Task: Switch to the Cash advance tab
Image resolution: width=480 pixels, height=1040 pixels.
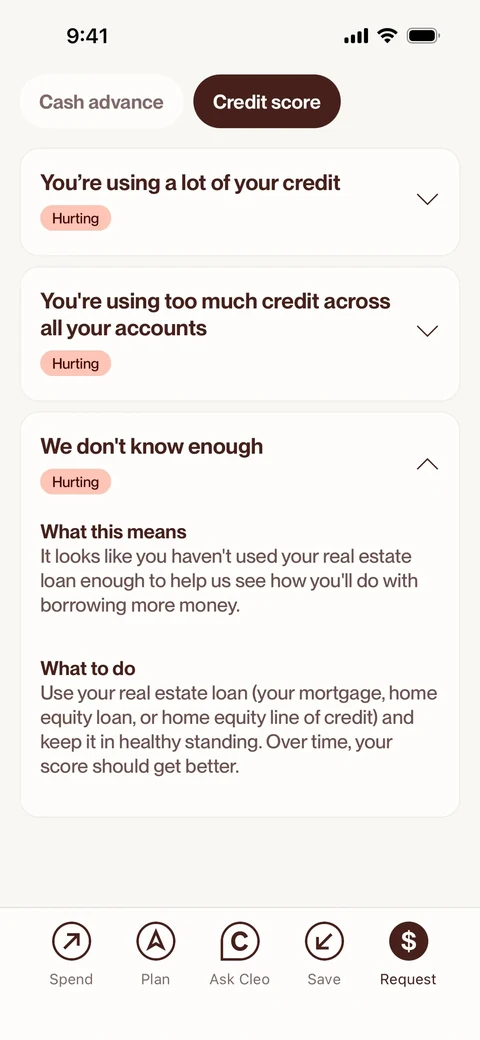Action: tap(101, 101)
